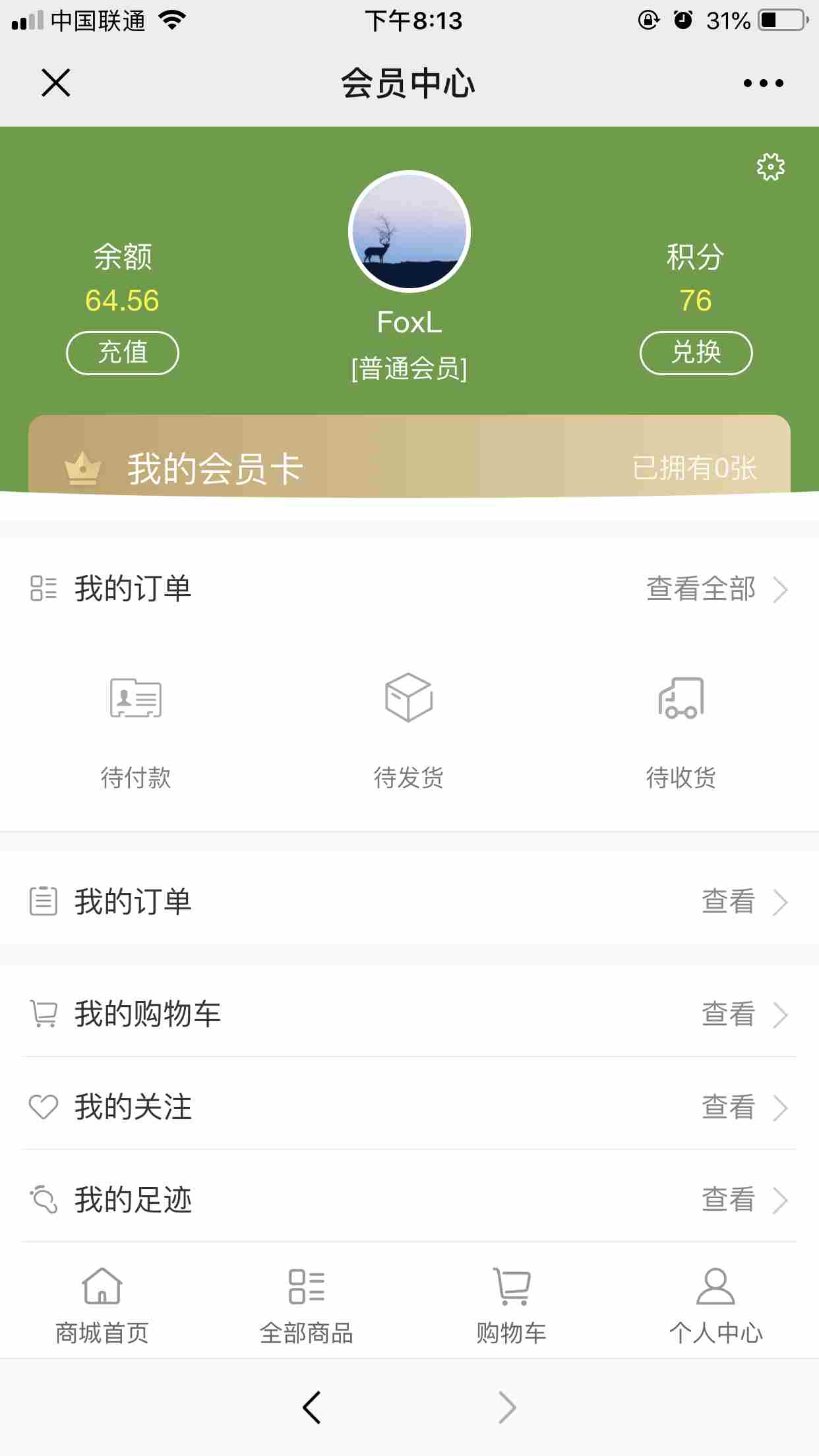Tap the 充值 recharge button
The image size is (819, 1456).
(x=123, y=353)
